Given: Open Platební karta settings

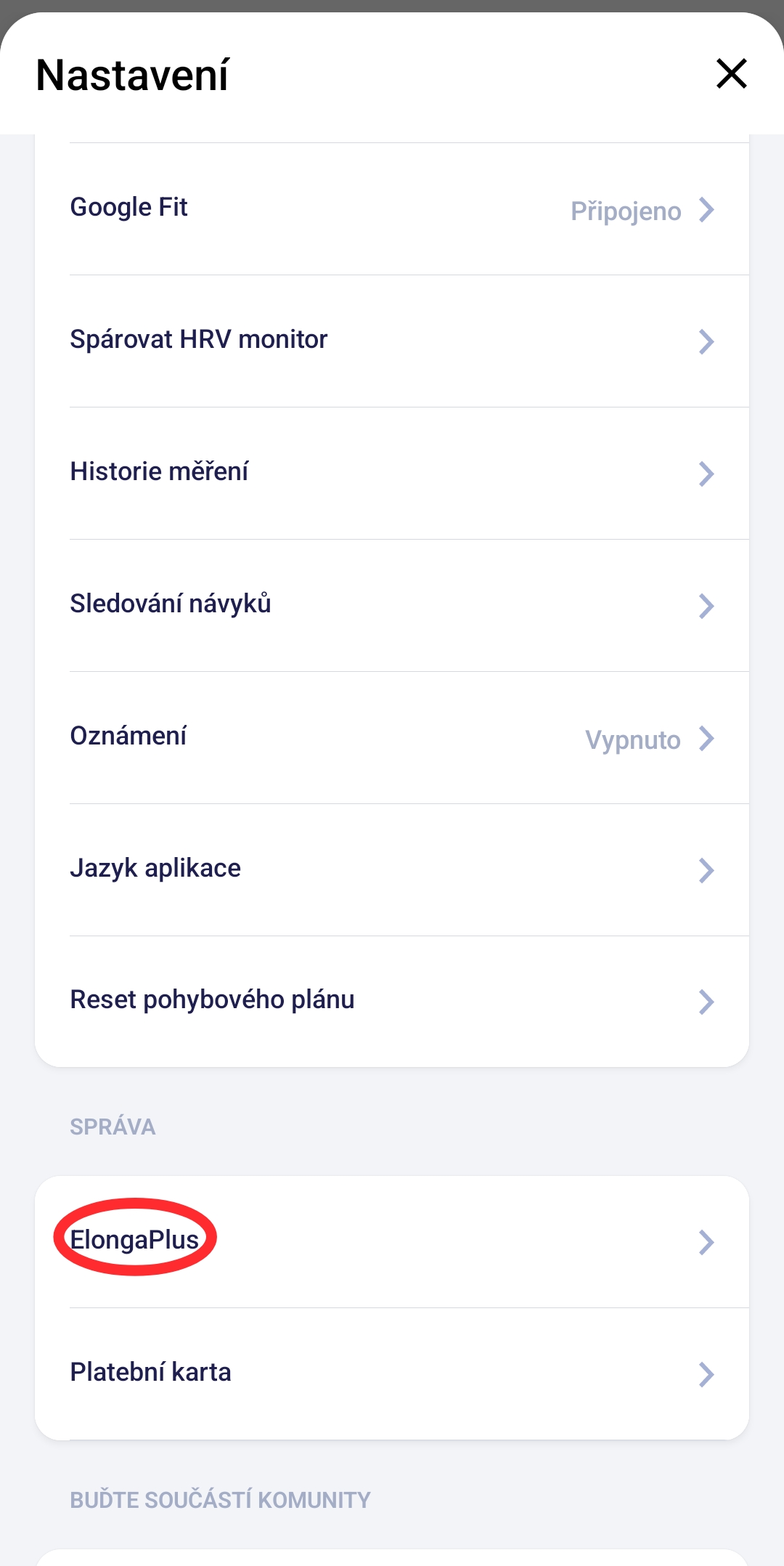Looking at the screenshot, I should 392,1374.
